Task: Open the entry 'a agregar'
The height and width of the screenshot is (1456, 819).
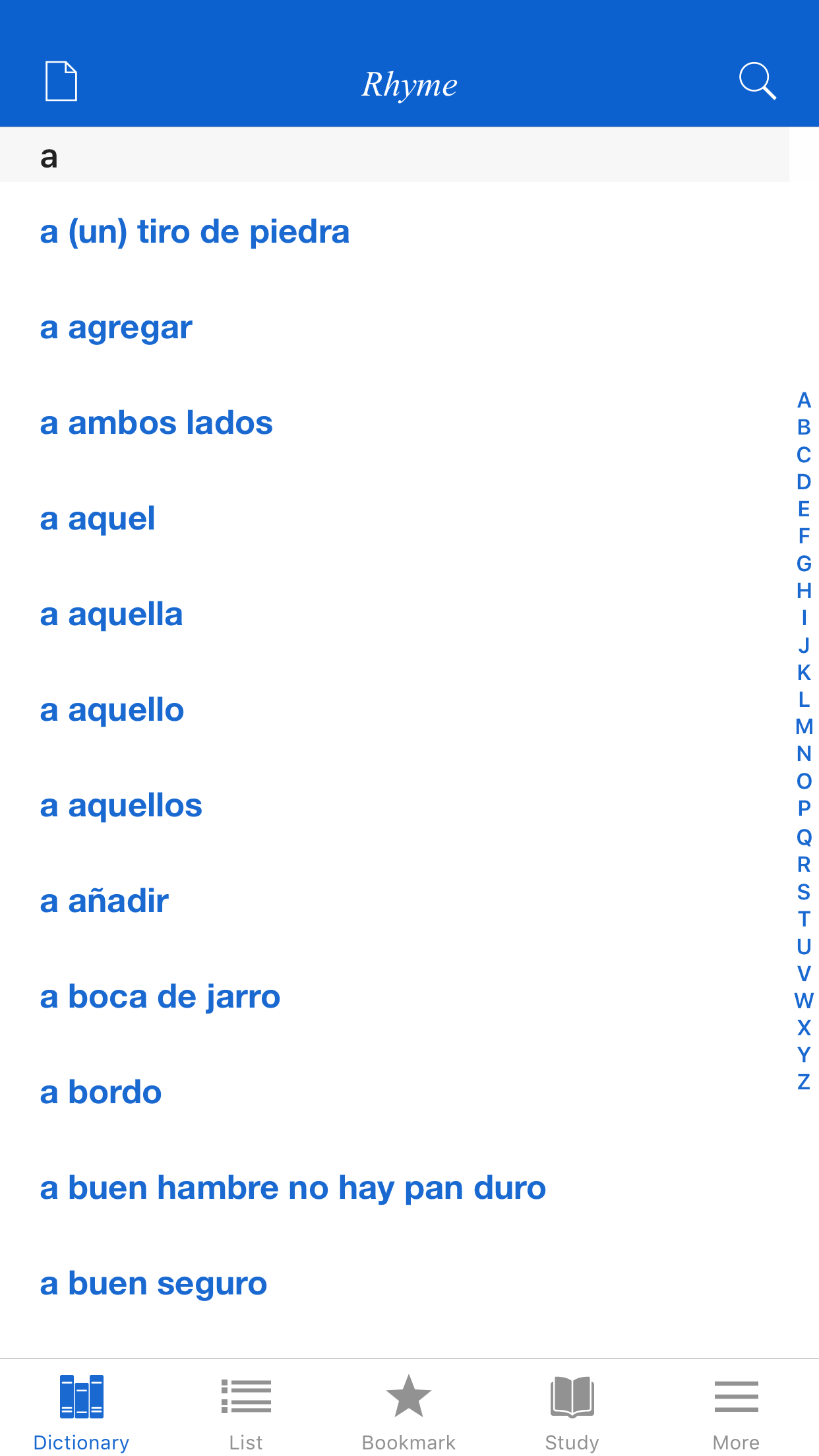Action: coord(115,327)
